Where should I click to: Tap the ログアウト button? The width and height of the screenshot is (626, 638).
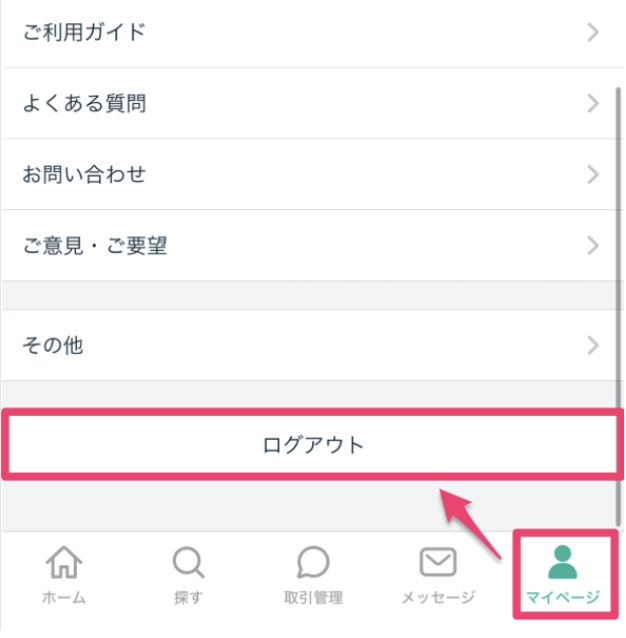click(x=312, y=445)
